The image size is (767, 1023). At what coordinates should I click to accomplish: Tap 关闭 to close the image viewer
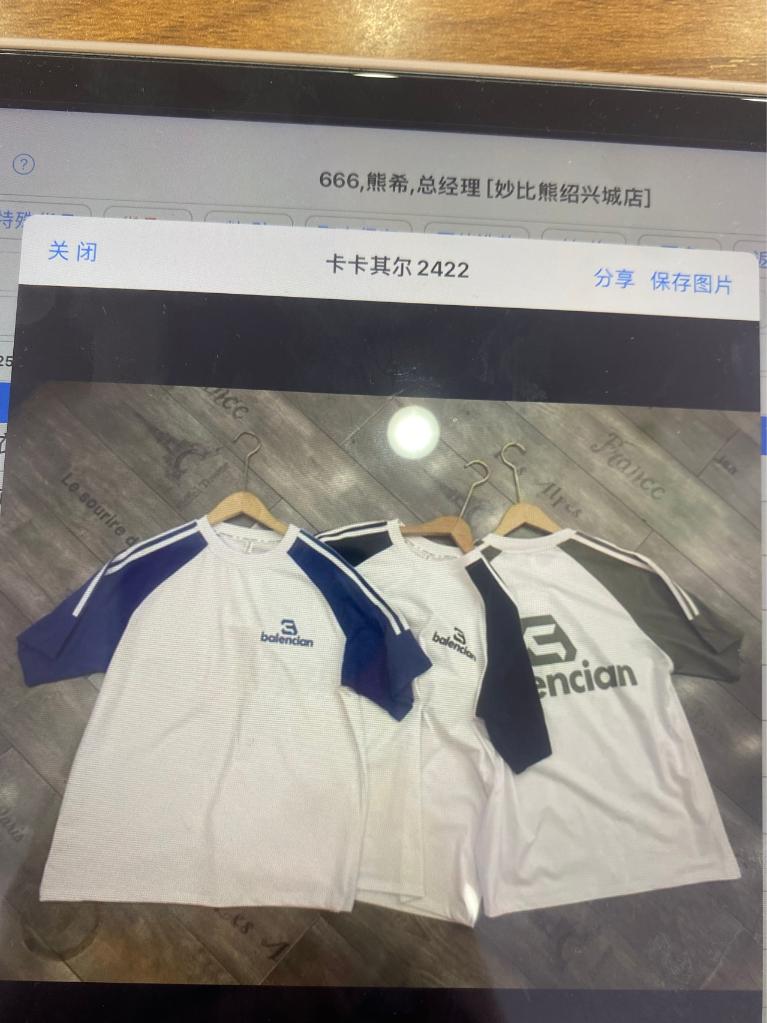(x=72, y=251)
